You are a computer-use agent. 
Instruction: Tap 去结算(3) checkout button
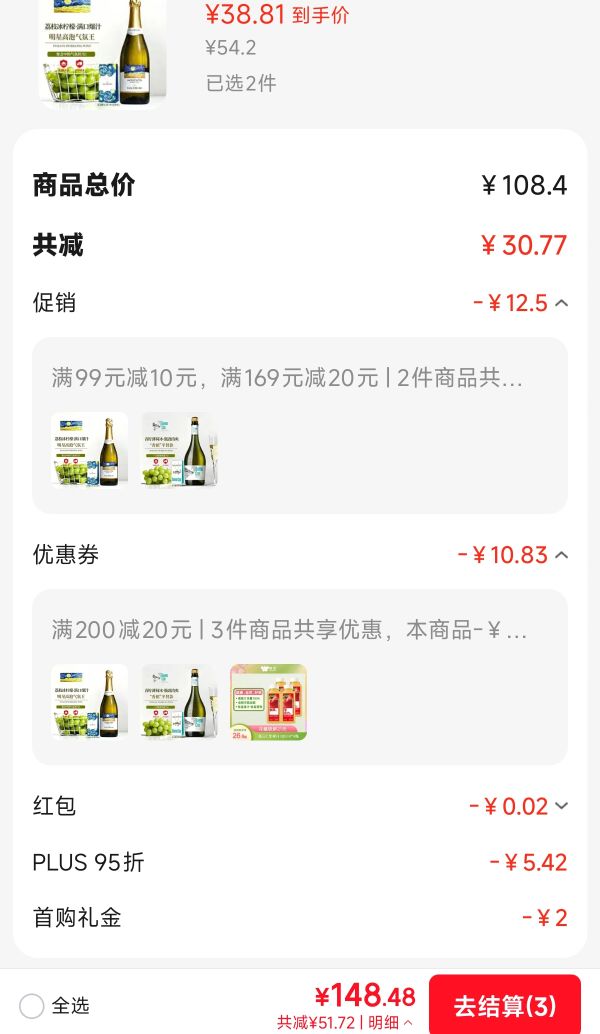504,1006
